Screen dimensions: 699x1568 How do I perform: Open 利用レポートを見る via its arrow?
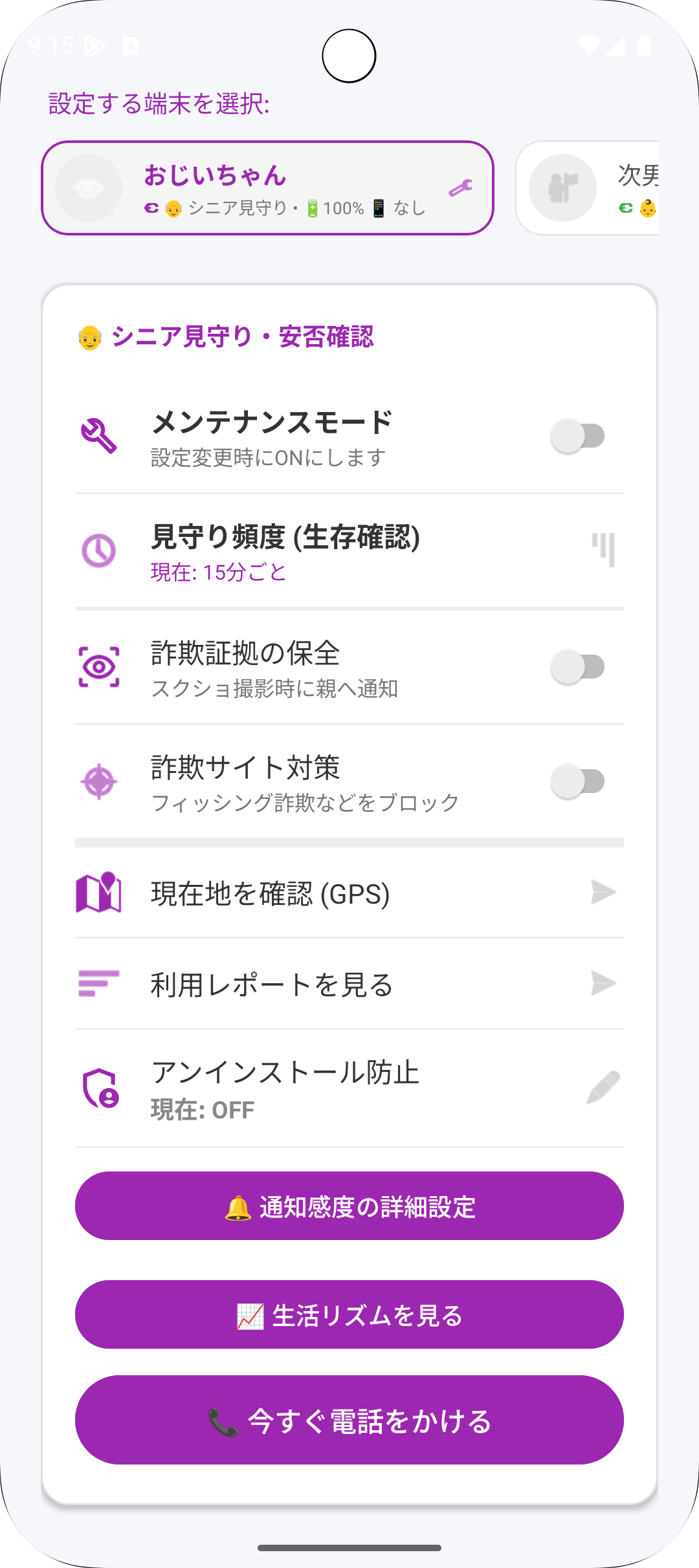pos(602,985)
